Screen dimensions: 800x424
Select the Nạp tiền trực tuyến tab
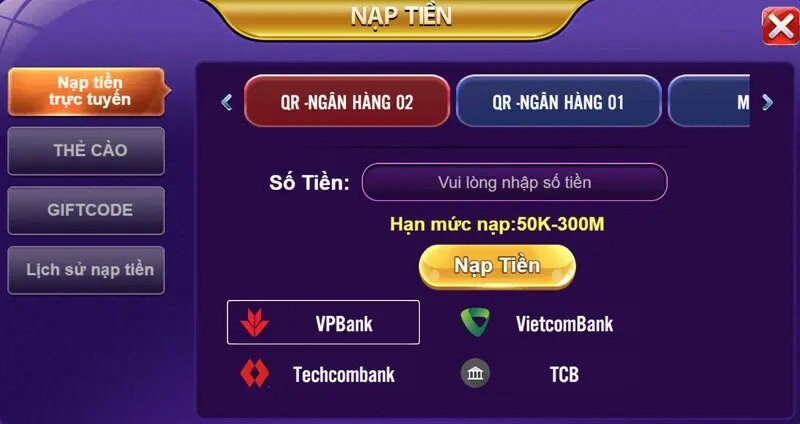85,91
